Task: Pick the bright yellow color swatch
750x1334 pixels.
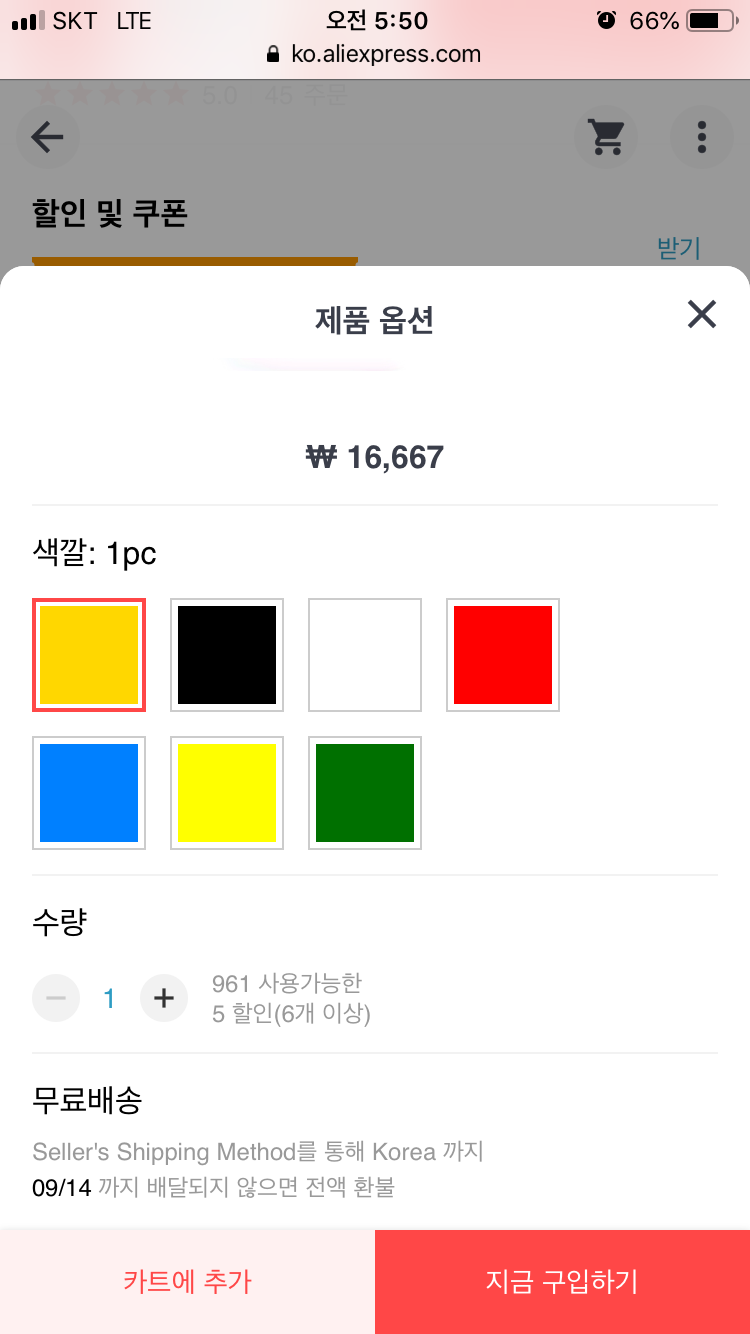Action: coord(227,793)
